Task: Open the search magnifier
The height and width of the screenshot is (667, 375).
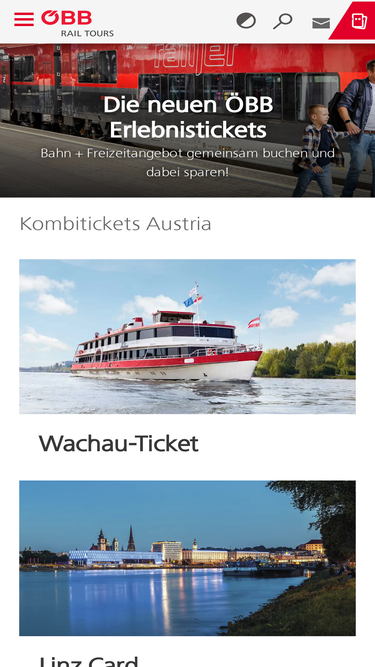Action: point(283,21)
